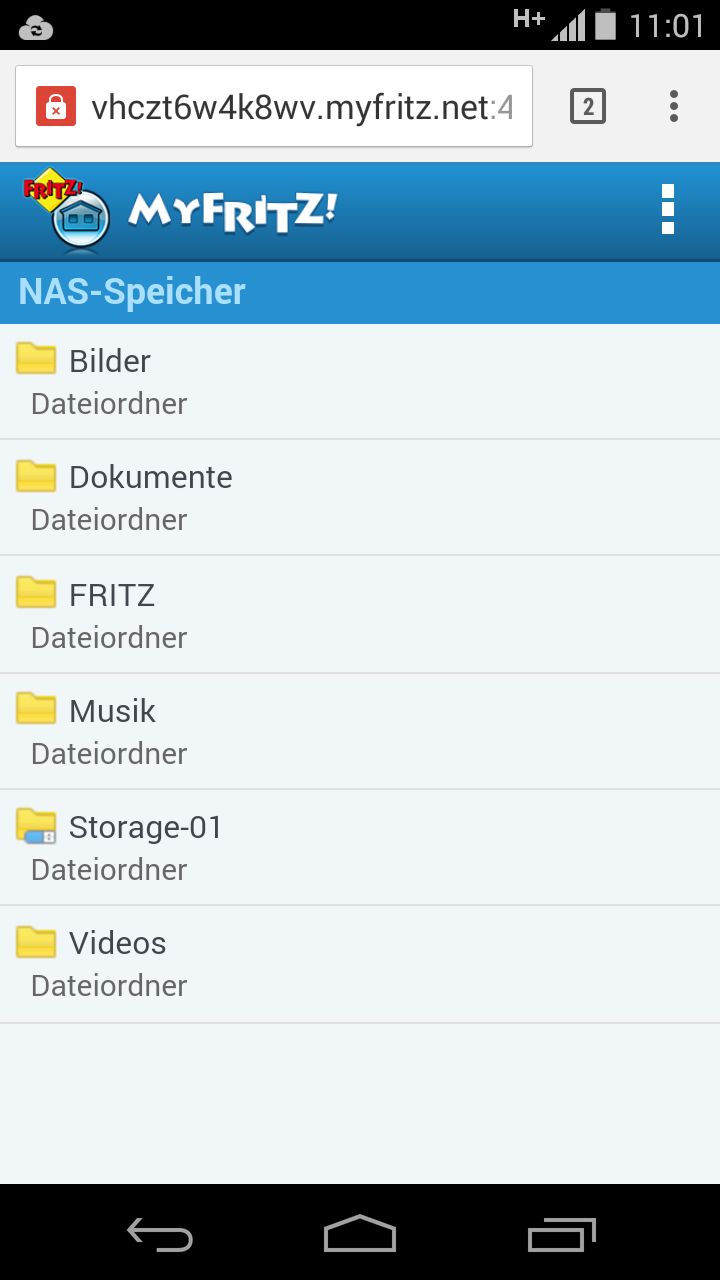
Task: Open the FRITZ folder
Action: coord(360,615)
